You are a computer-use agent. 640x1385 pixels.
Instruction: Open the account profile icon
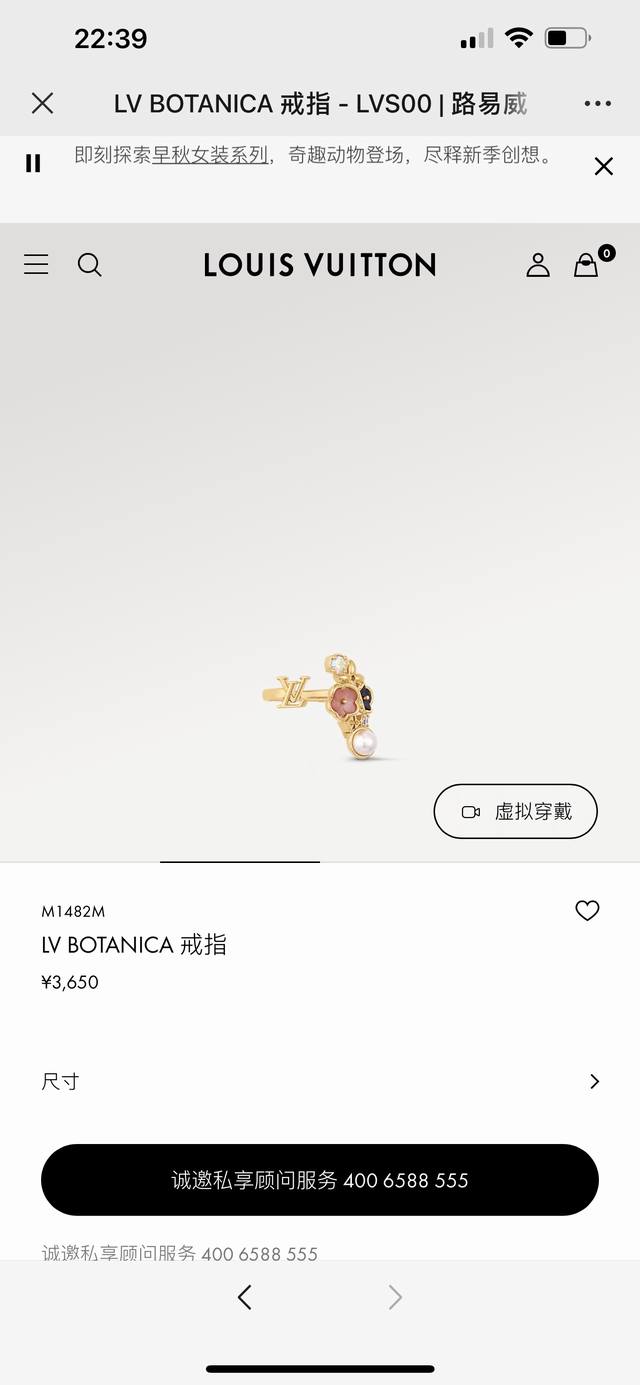538,264
